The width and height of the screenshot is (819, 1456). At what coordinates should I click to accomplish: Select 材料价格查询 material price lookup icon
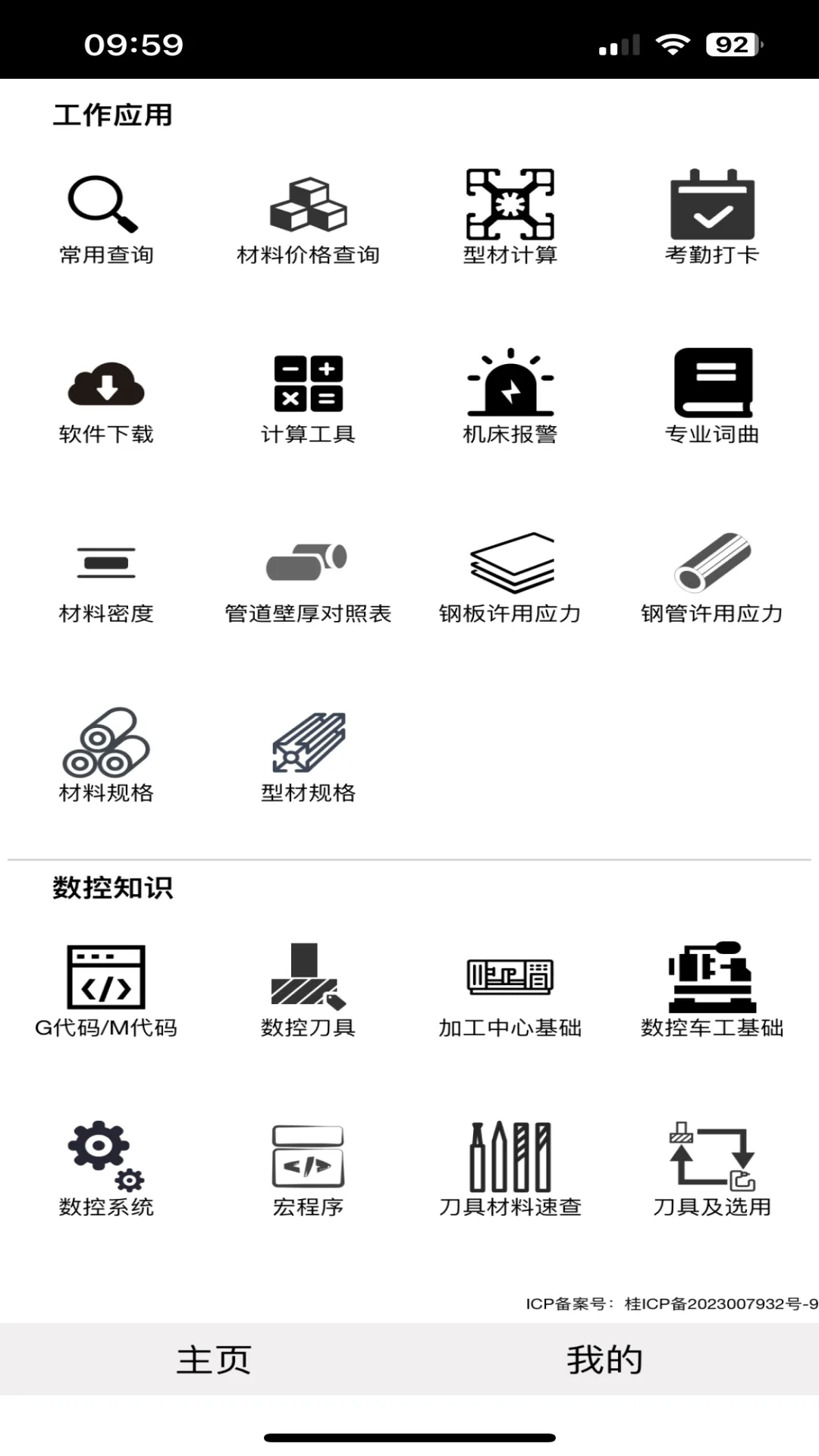(x=307, y=212)
